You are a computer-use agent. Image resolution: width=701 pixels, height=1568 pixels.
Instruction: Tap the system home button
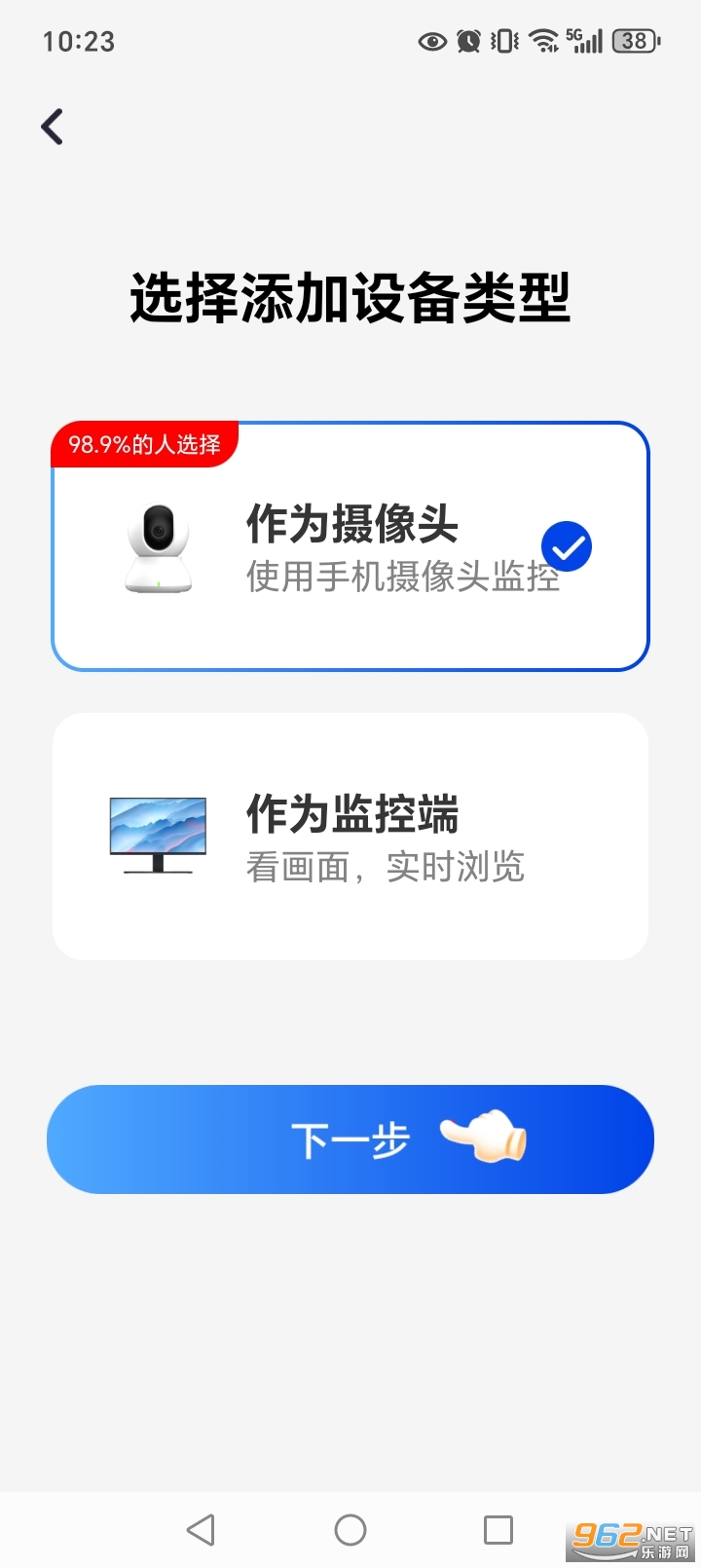350,1530
